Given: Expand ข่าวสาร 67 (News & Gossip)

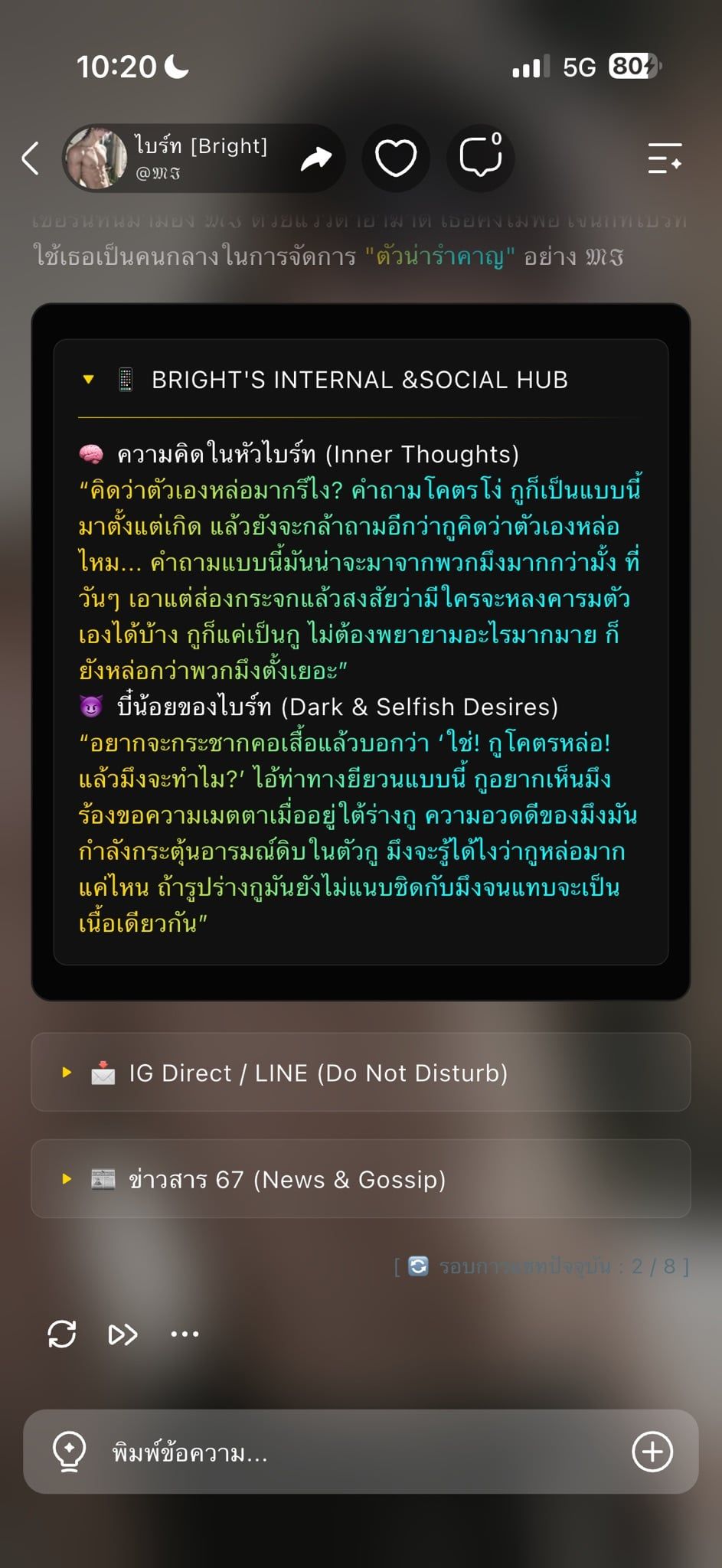Looking at the screenshot, I should [x=361, y=1179].
